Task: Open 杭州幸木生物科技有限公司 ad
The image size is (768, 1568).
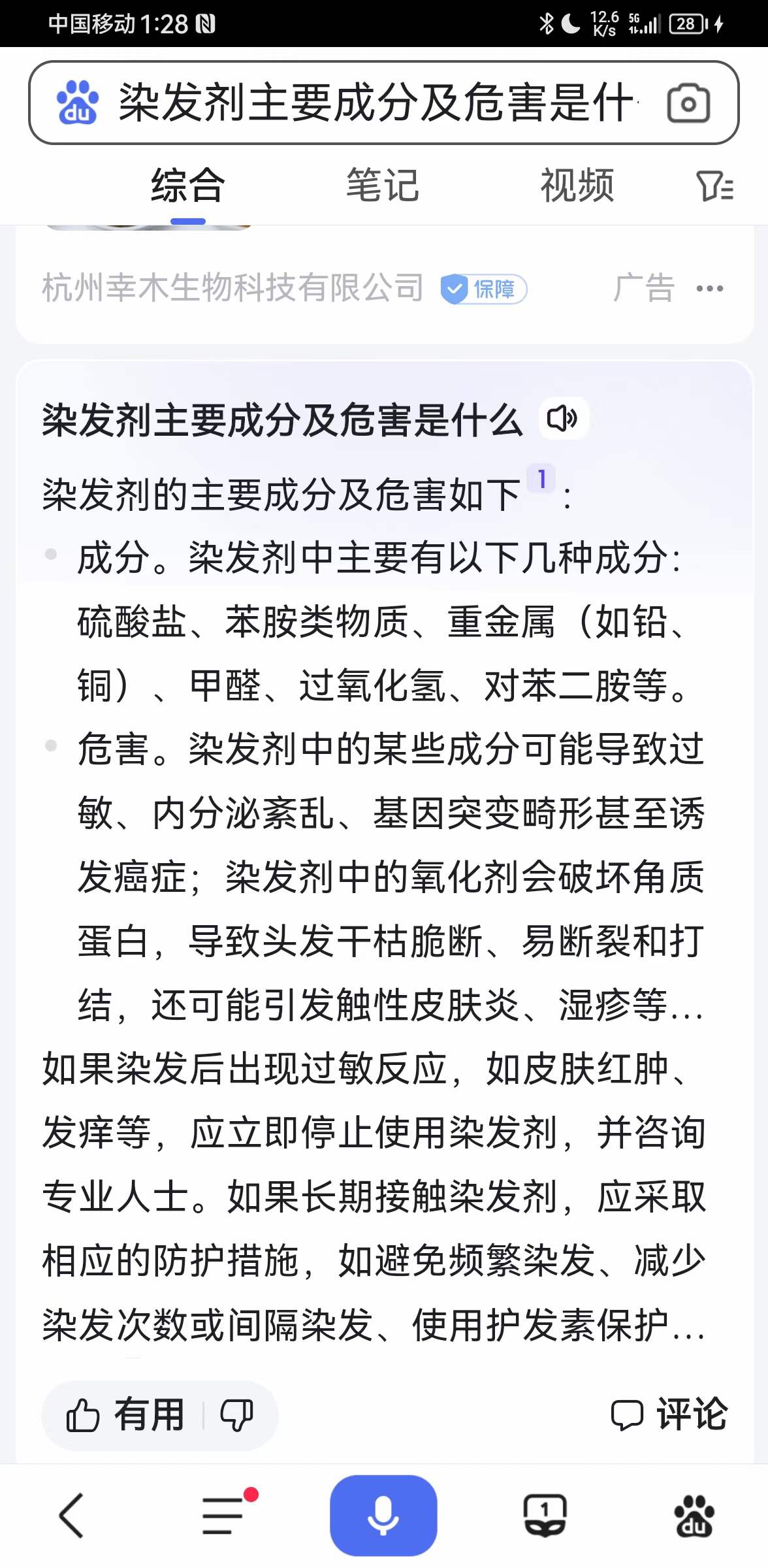Action: pos(233,288)
